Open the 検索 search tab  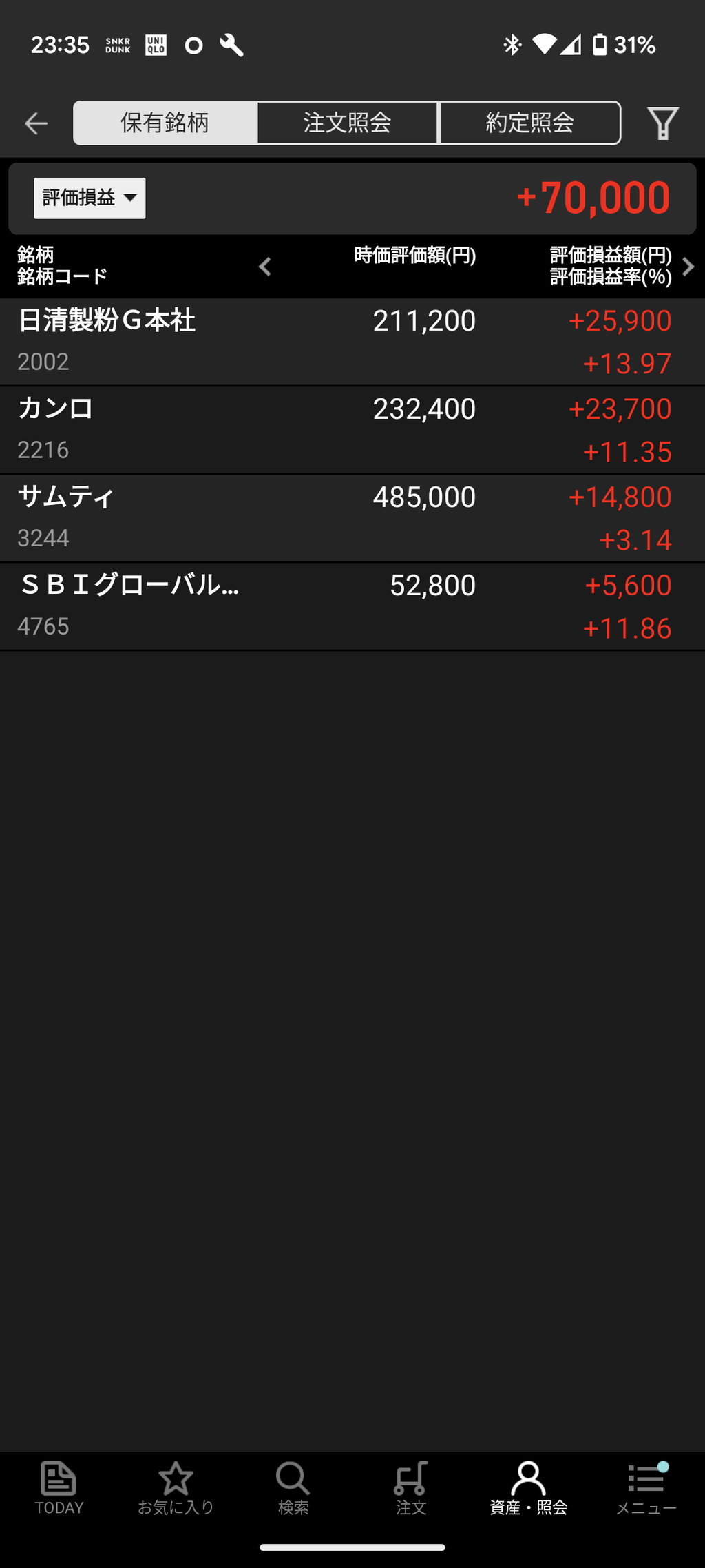(293, 1488)
